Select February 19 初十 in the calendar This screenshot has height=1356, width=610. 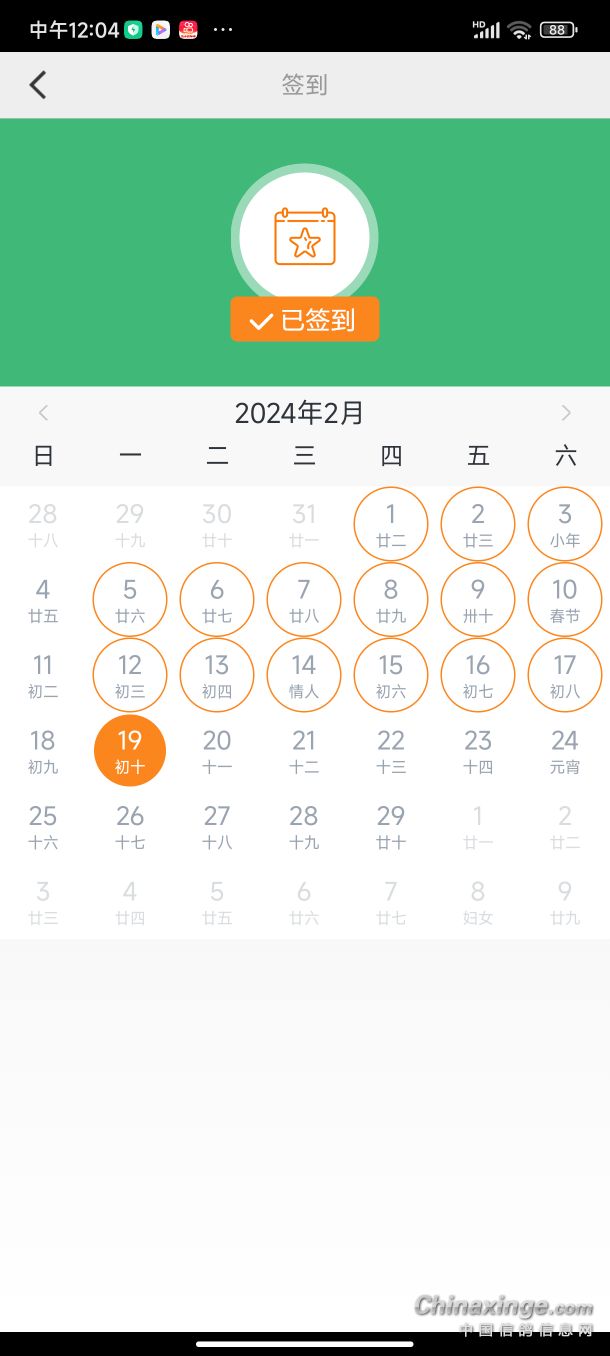130,751
